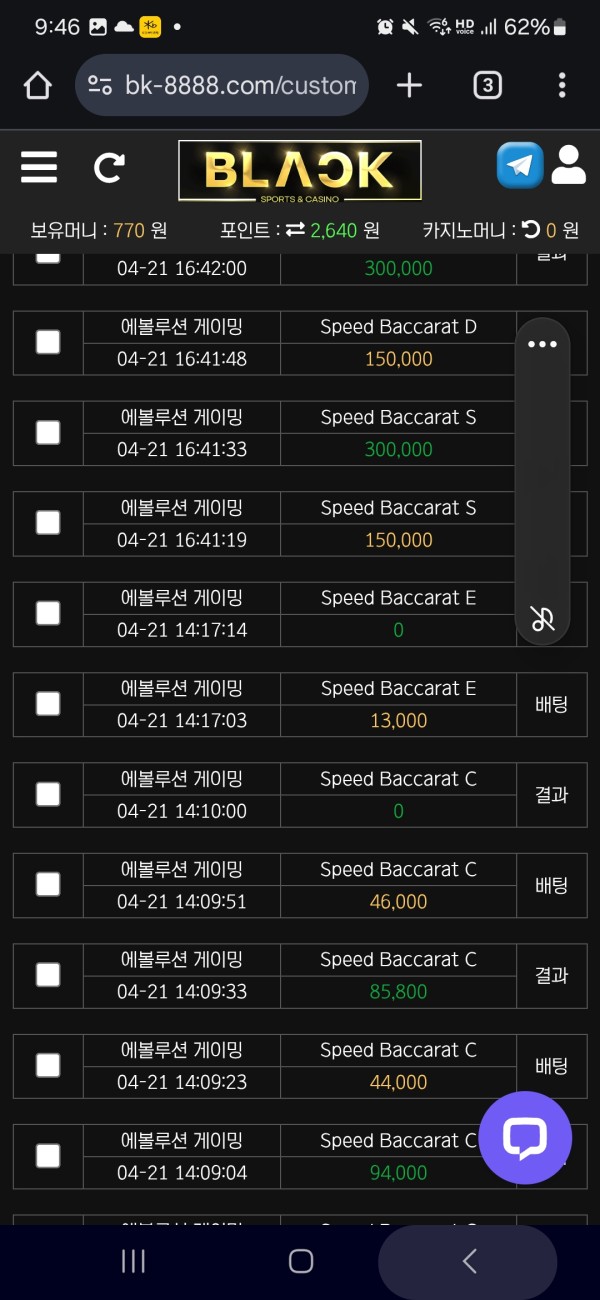The image size is (600, 1300).
Task: Open the user profile icon
Action: [568, 165]
